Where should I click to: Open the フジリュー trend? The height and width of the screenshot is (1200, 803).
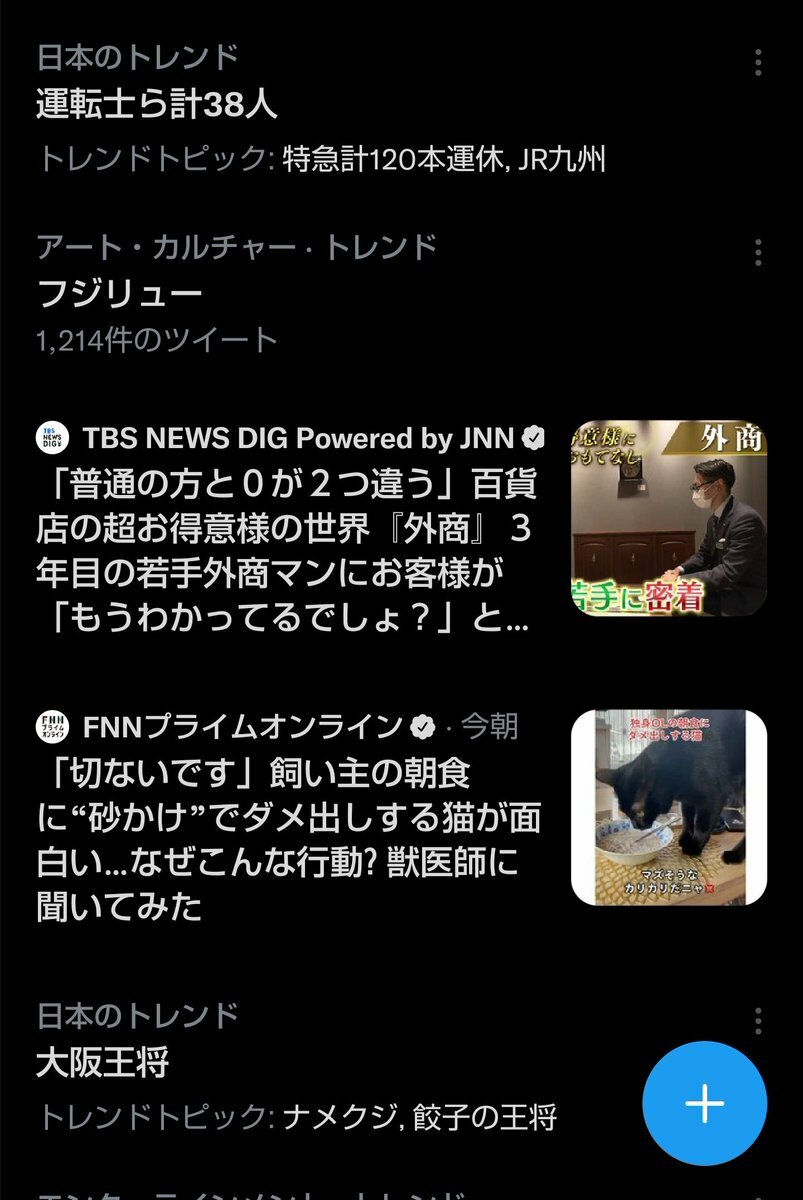tap(120, 293)
